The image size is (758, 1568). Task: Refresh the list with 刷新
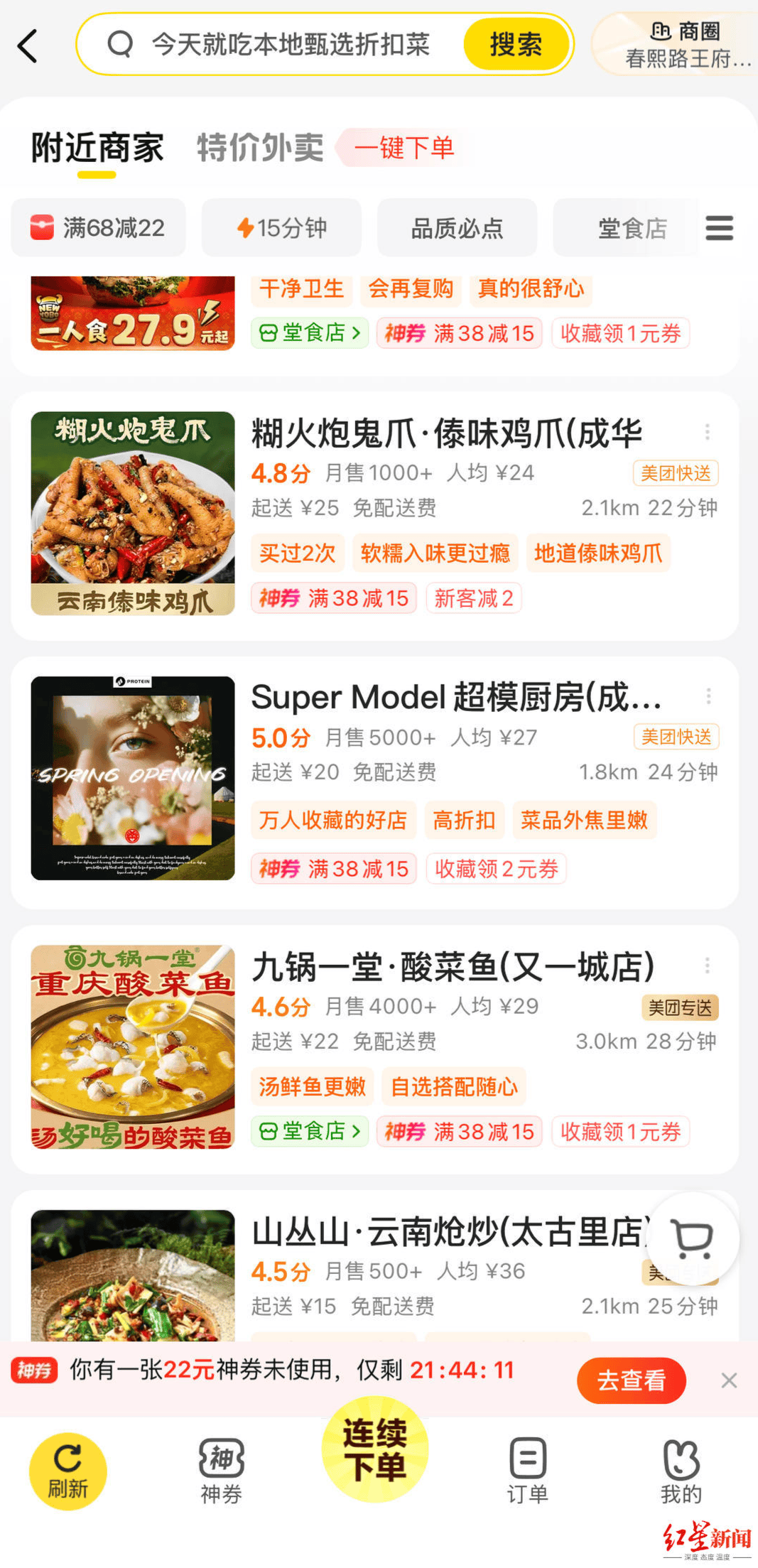pos(67,1471)
